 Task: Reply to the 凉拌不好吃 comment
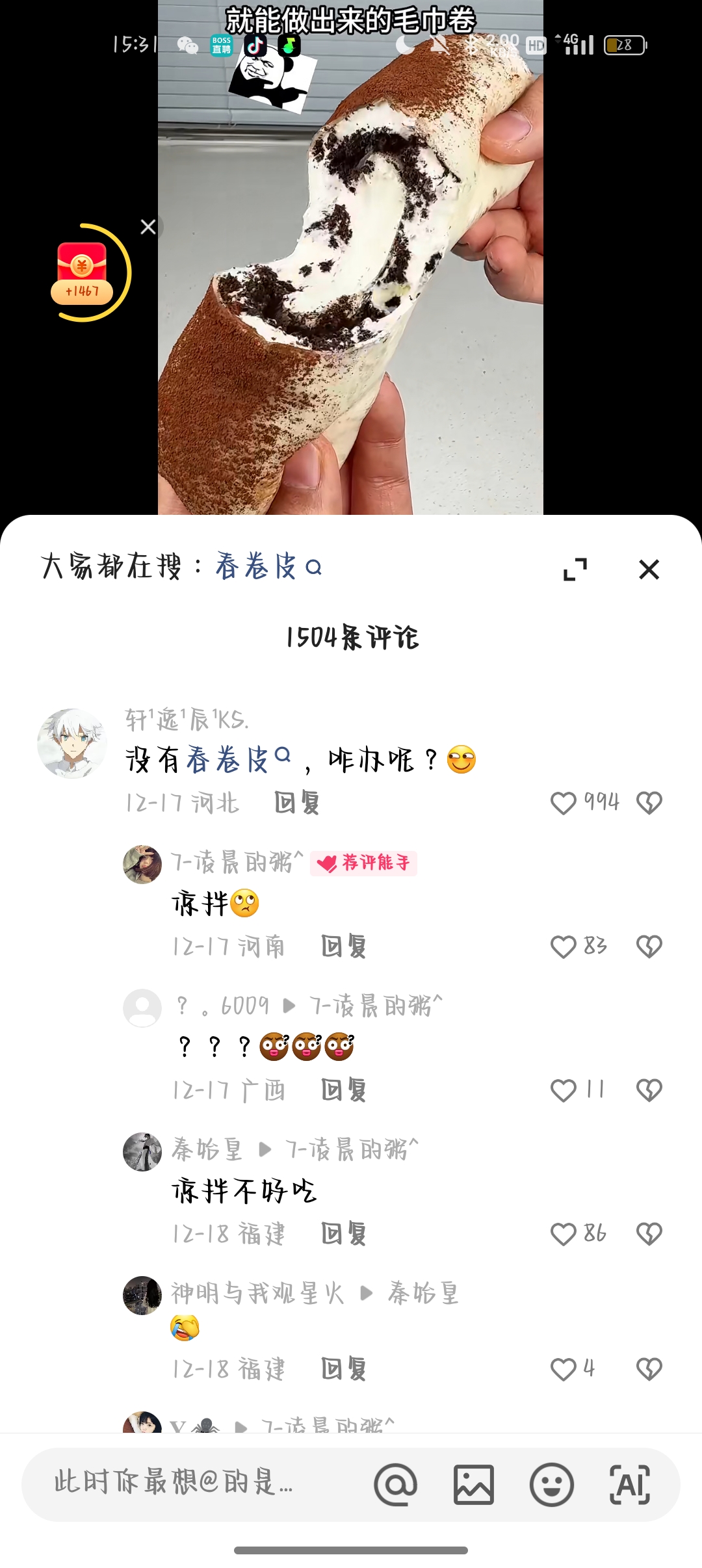click(344, 1234)
